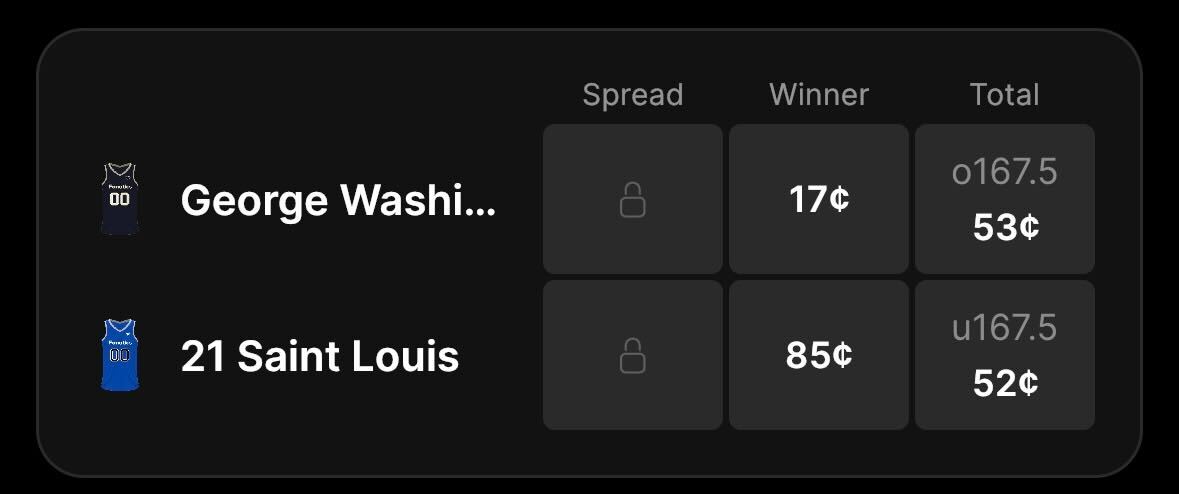Pick under 167.5 total at 52¢
1179x494 pixels.
click(1004, 355)
